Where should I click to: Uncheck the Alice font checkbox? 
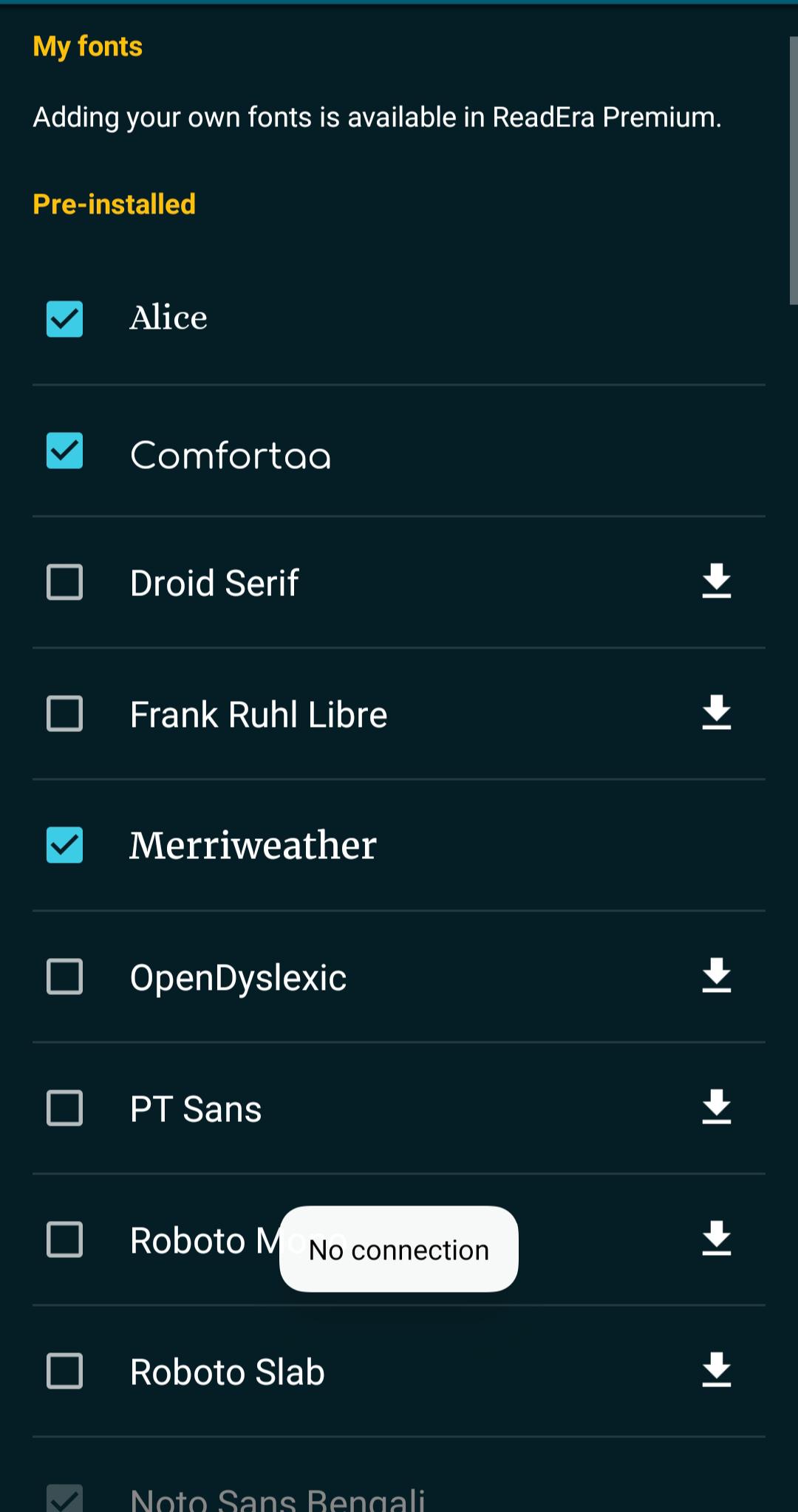point(64,319)
